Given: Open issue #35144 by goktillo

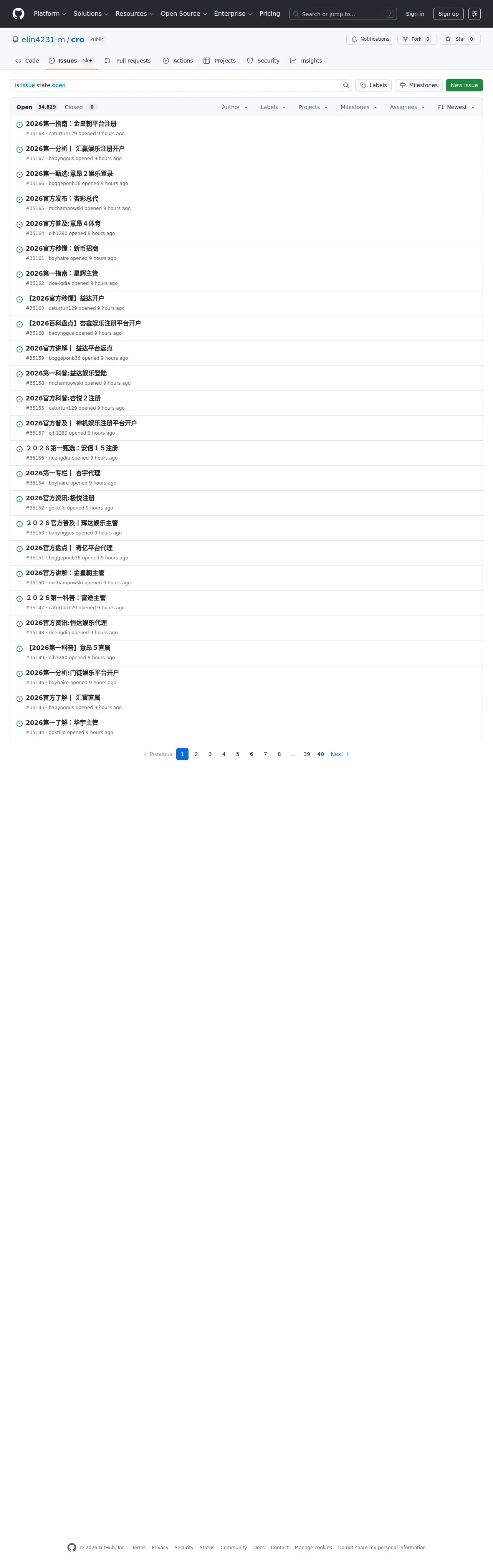Looking at the screenshot, I should click(61, 723).
